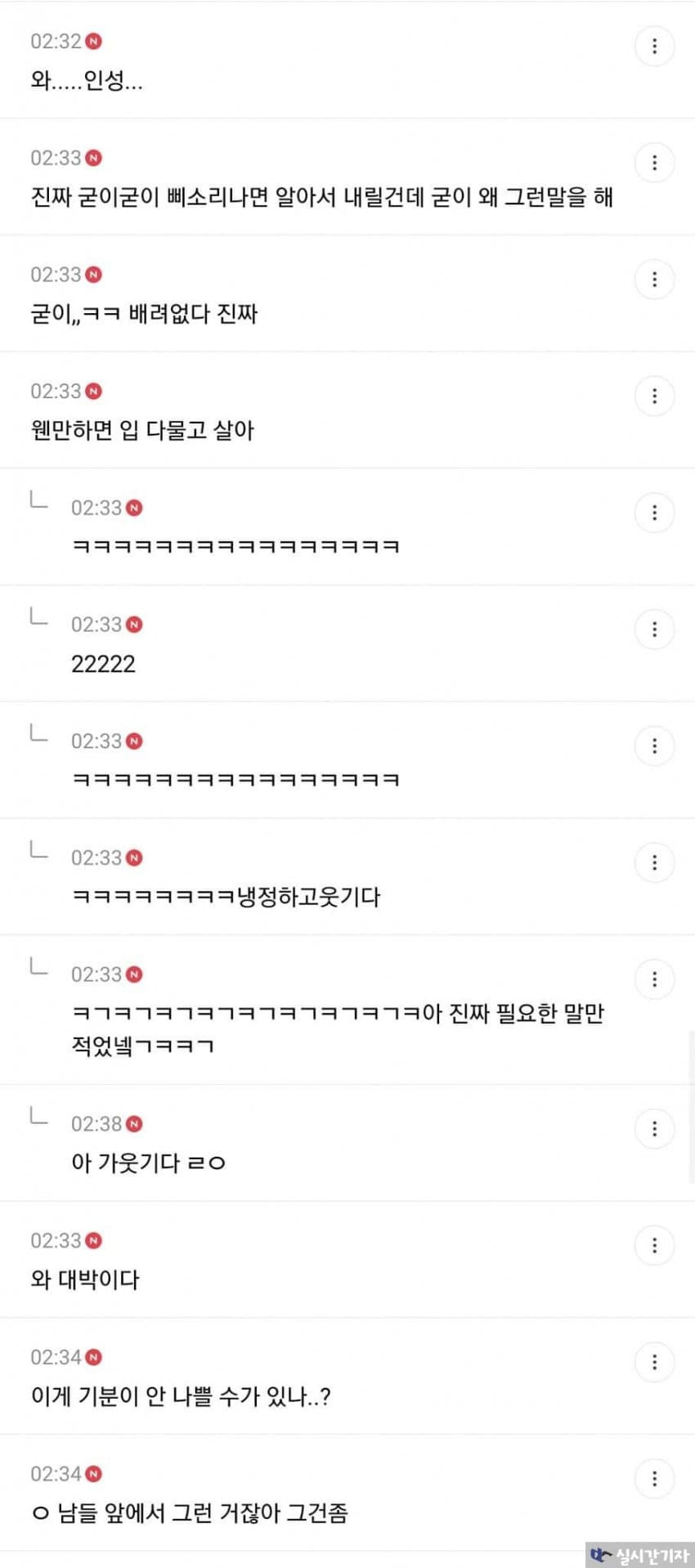Screen dimensions: 695x1568
Task: Tap the more menu on the '필요한 말만 적었넼' reply
Action: pyautogui.click(x=654, y=979)
